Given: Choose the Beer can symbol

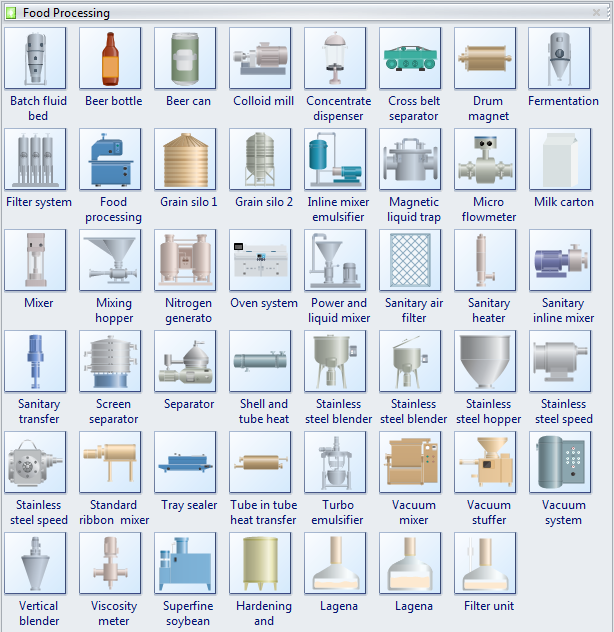Looking at the screenshot, I should [185, 58].
